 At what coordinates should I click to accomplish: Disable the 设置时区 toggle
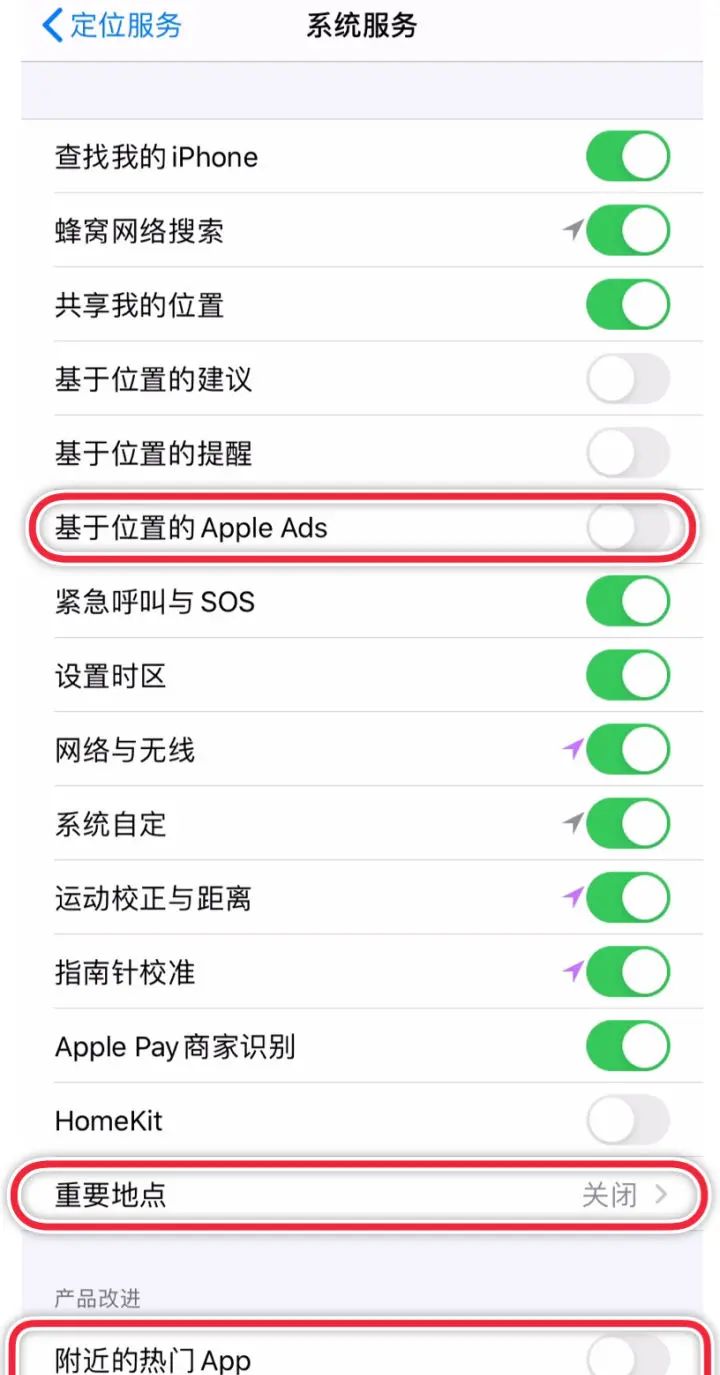click(x=628, y=675)
